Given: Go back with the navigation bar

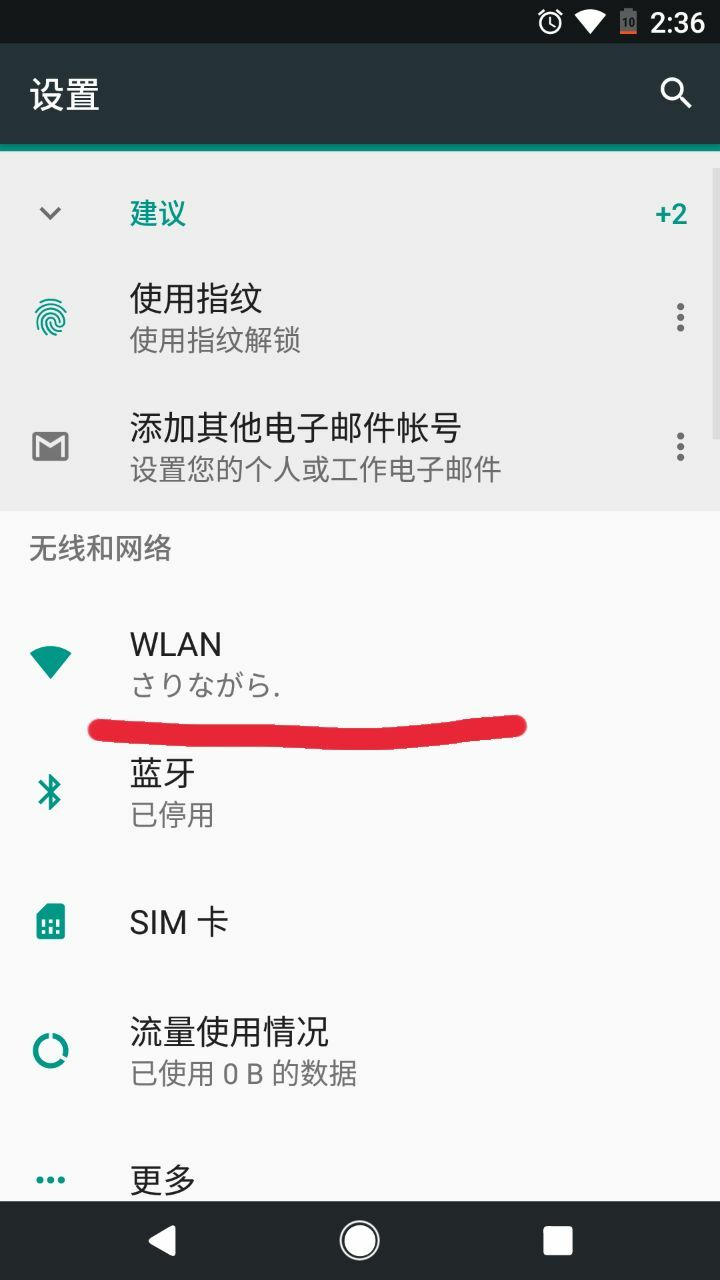Looking at the screenshot, I should click(x=162, y=1241).
